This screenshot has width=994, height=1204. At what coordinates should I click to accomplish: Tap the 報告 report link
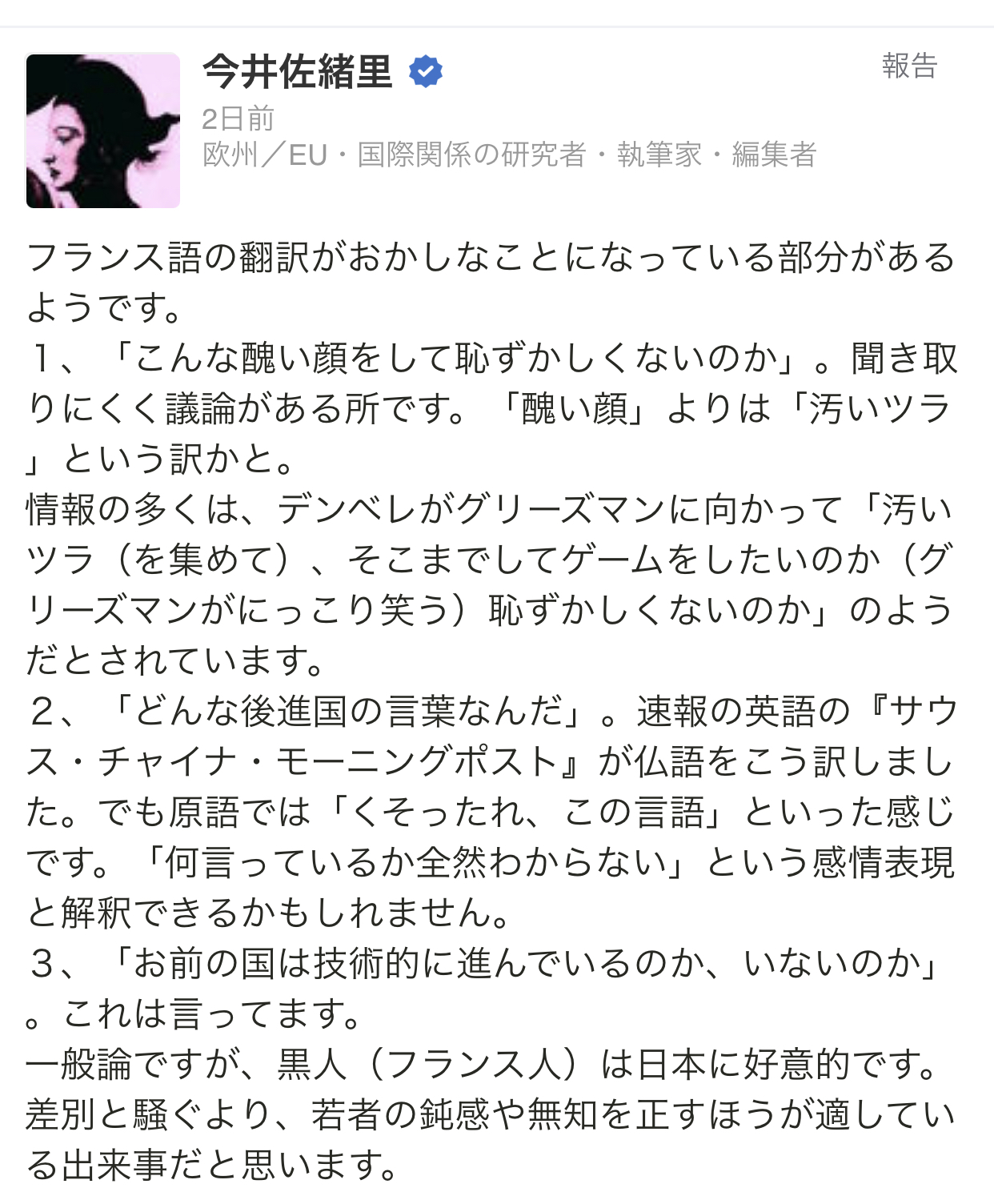[909, 66]
